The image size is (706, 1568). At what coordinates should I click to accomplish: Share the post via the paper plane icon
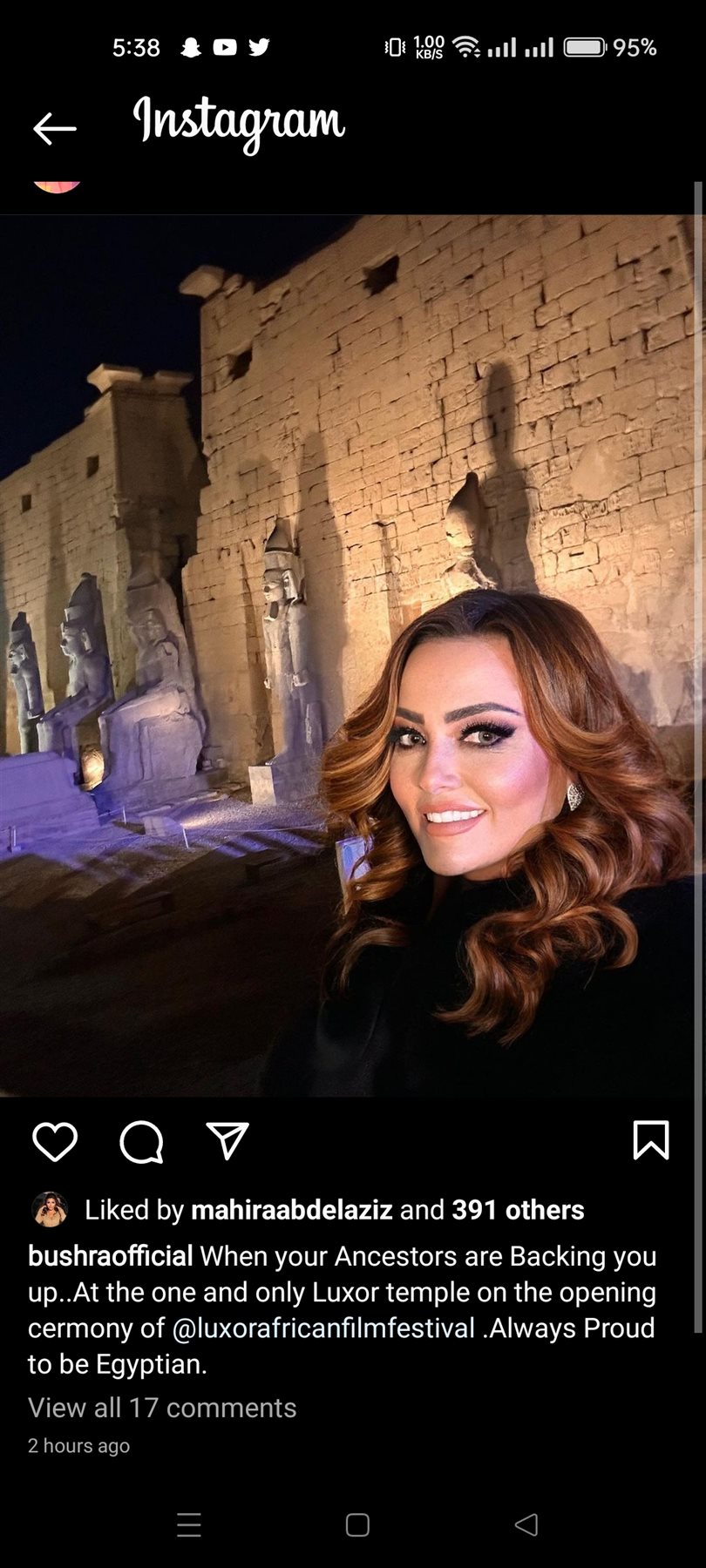tap(227, 1140)
